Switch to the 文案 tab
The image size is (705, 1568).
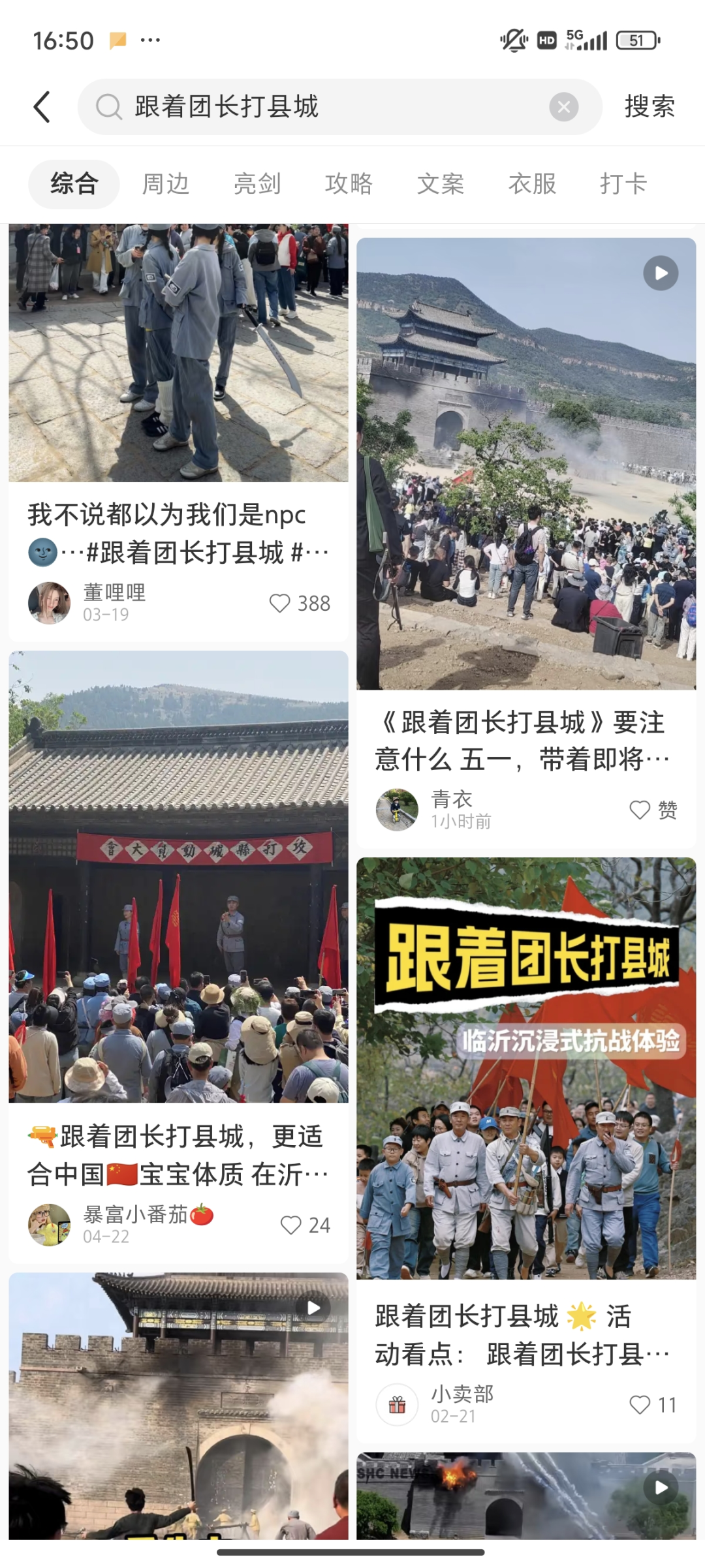[441, 184]
